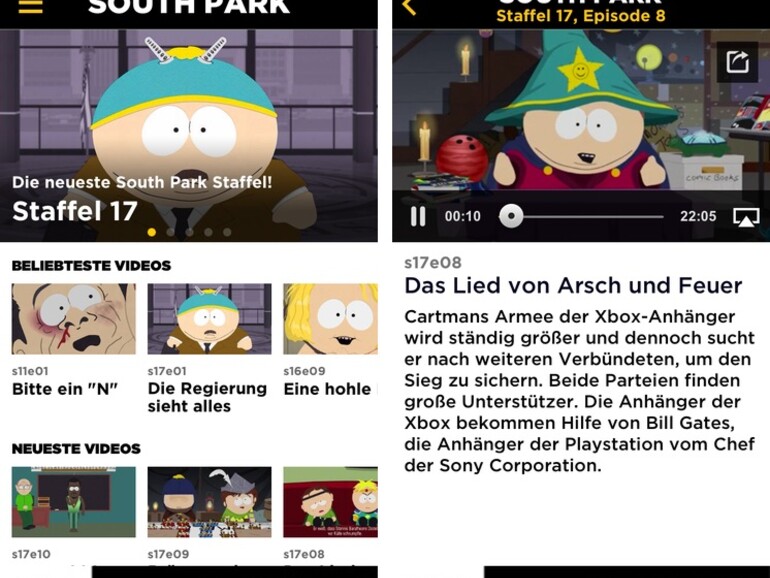This screenshot has width=770, height=578.
Task: Open the Staffel 17 featured banner
Action: [188, 135]
